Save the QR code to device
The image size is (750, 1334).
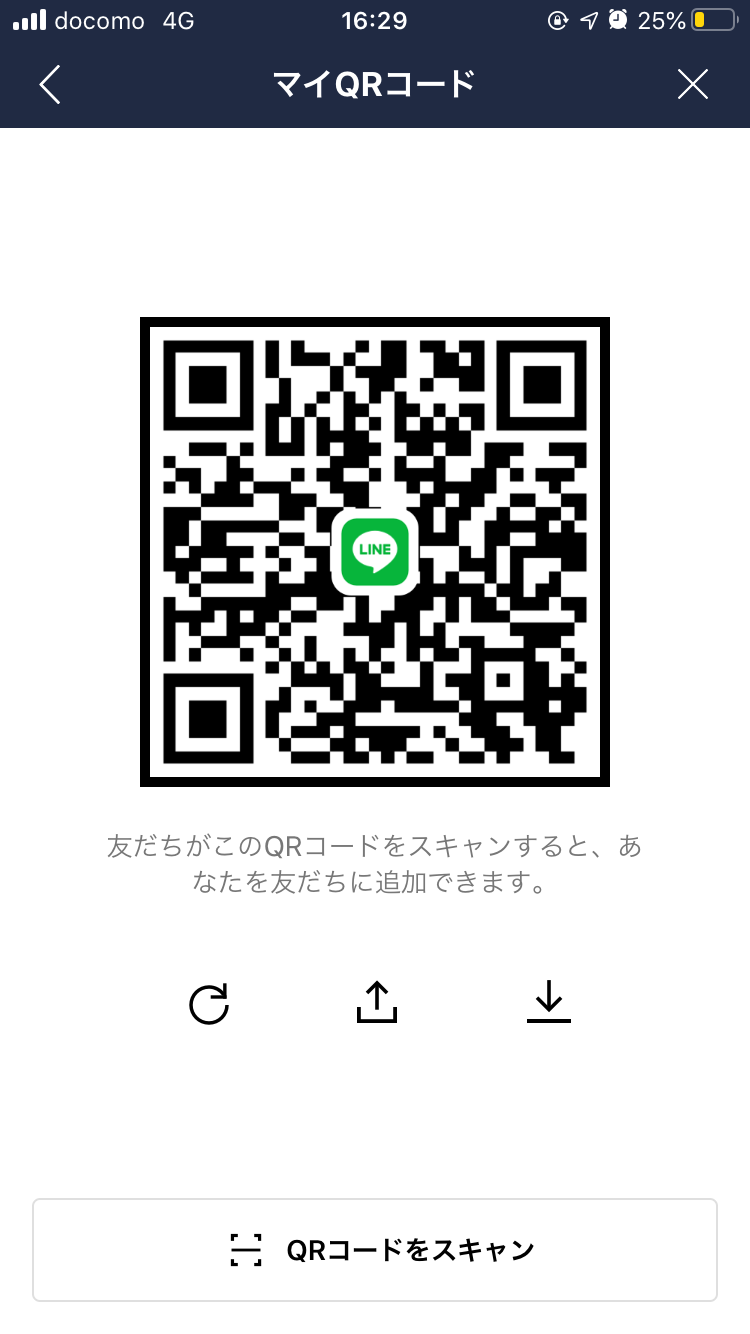[548, 1002]
